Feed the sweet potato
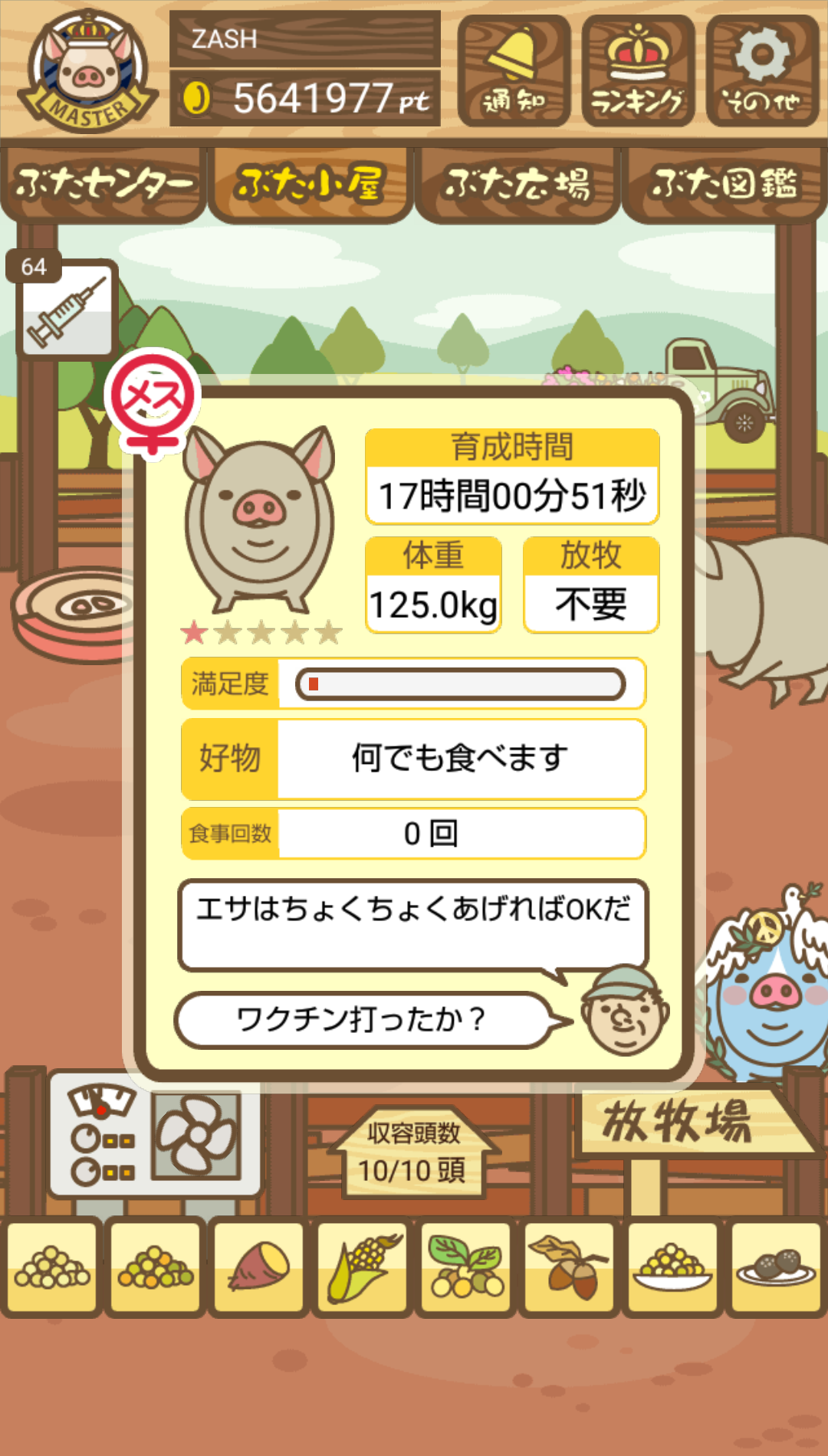Image resolution: width=828 pixels, height=1456 pixels. [x=259, y=1267]
